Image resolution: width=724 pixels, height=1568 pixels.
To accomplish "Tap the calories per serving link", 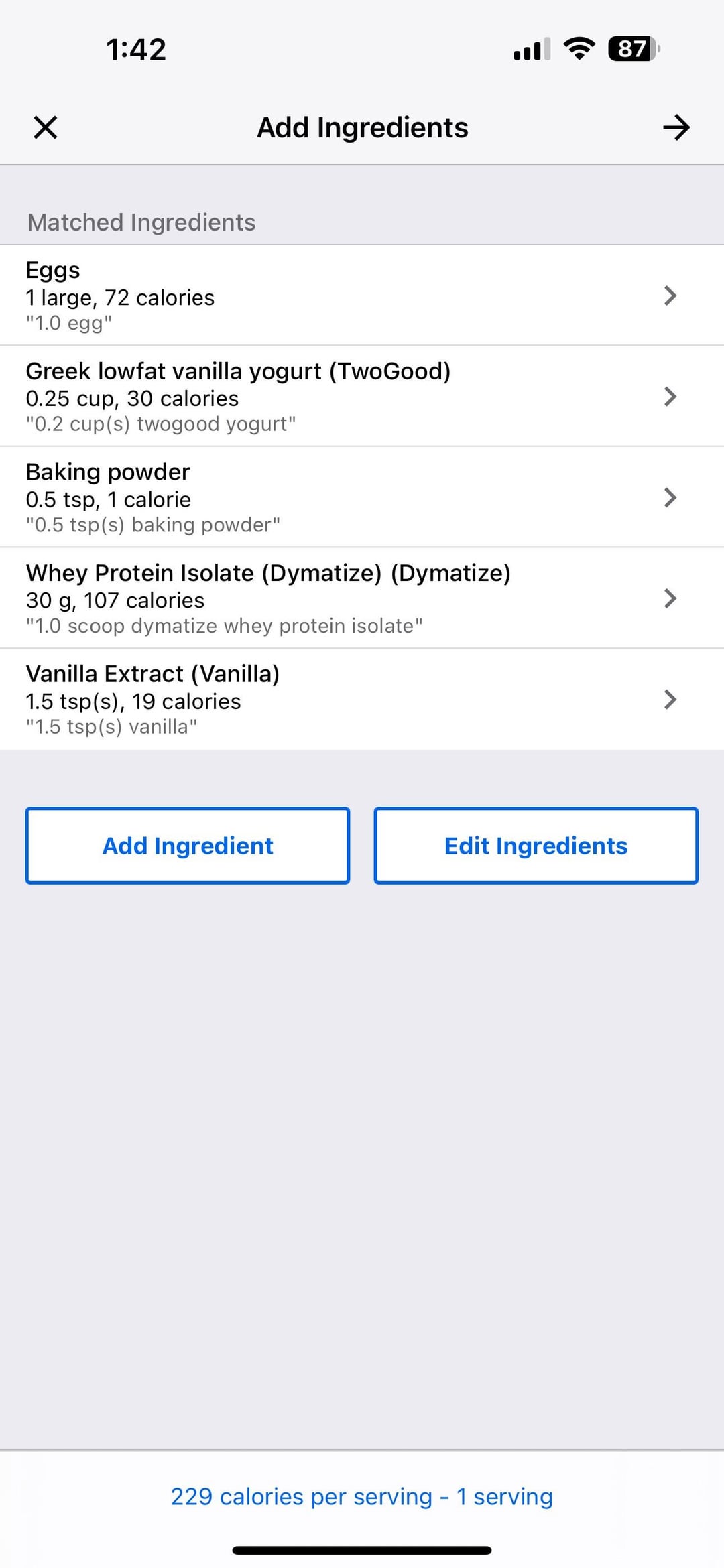I will pyautogui.click(x=362, y=1496).
